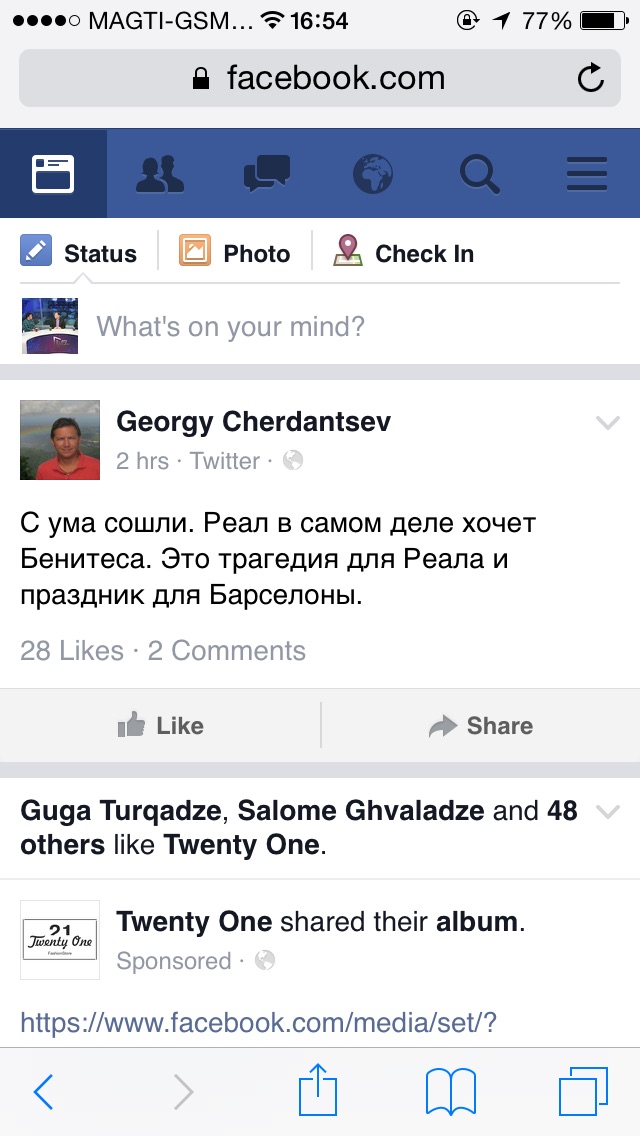Viewport: 640px width, 1136px height.
Task: Like Georgy Cherdantsev's post
Action: [x=160, y=726]
